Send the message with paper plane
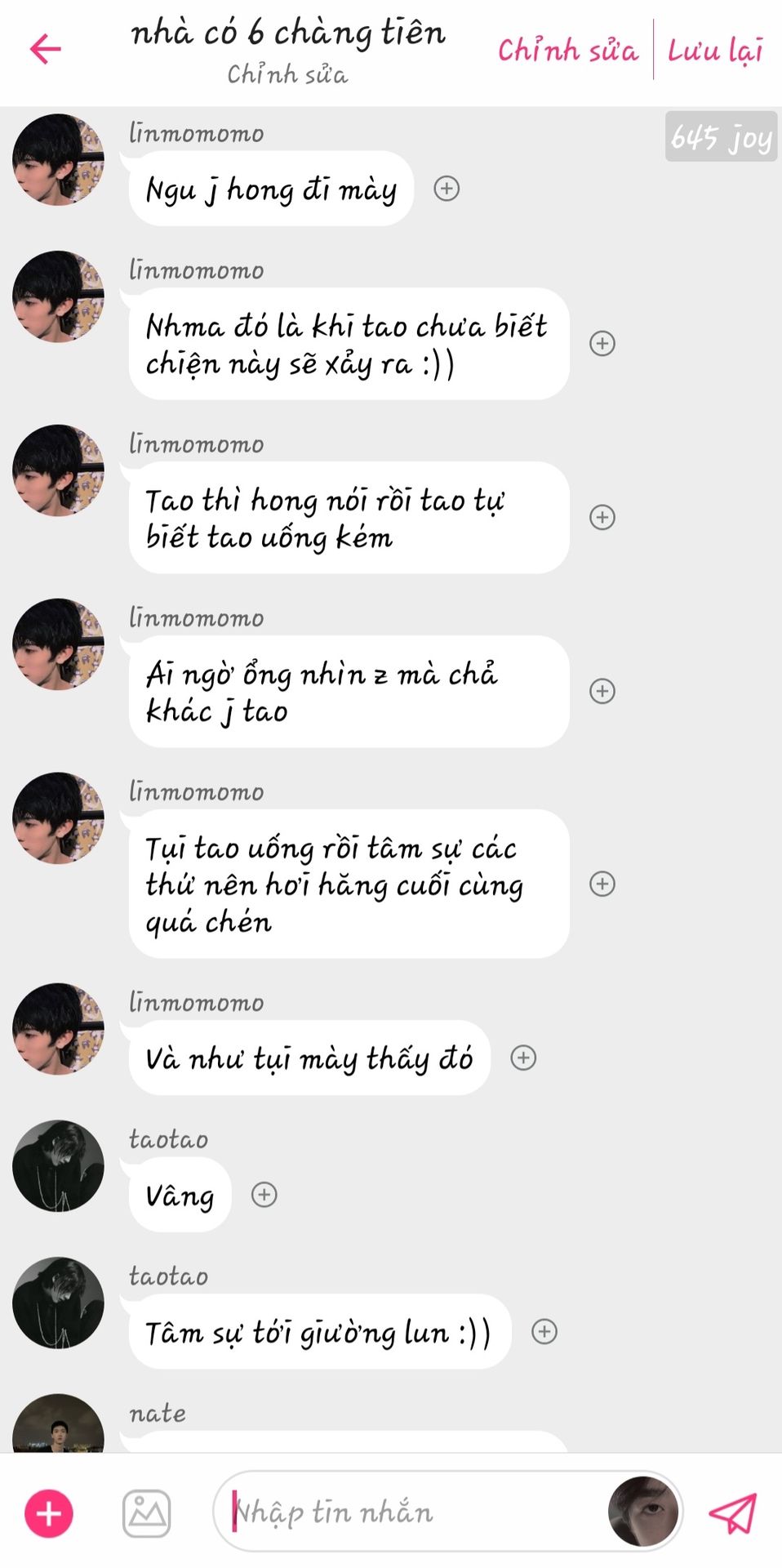Viewport: 782px width, 1568px height. click(732, 1513)
